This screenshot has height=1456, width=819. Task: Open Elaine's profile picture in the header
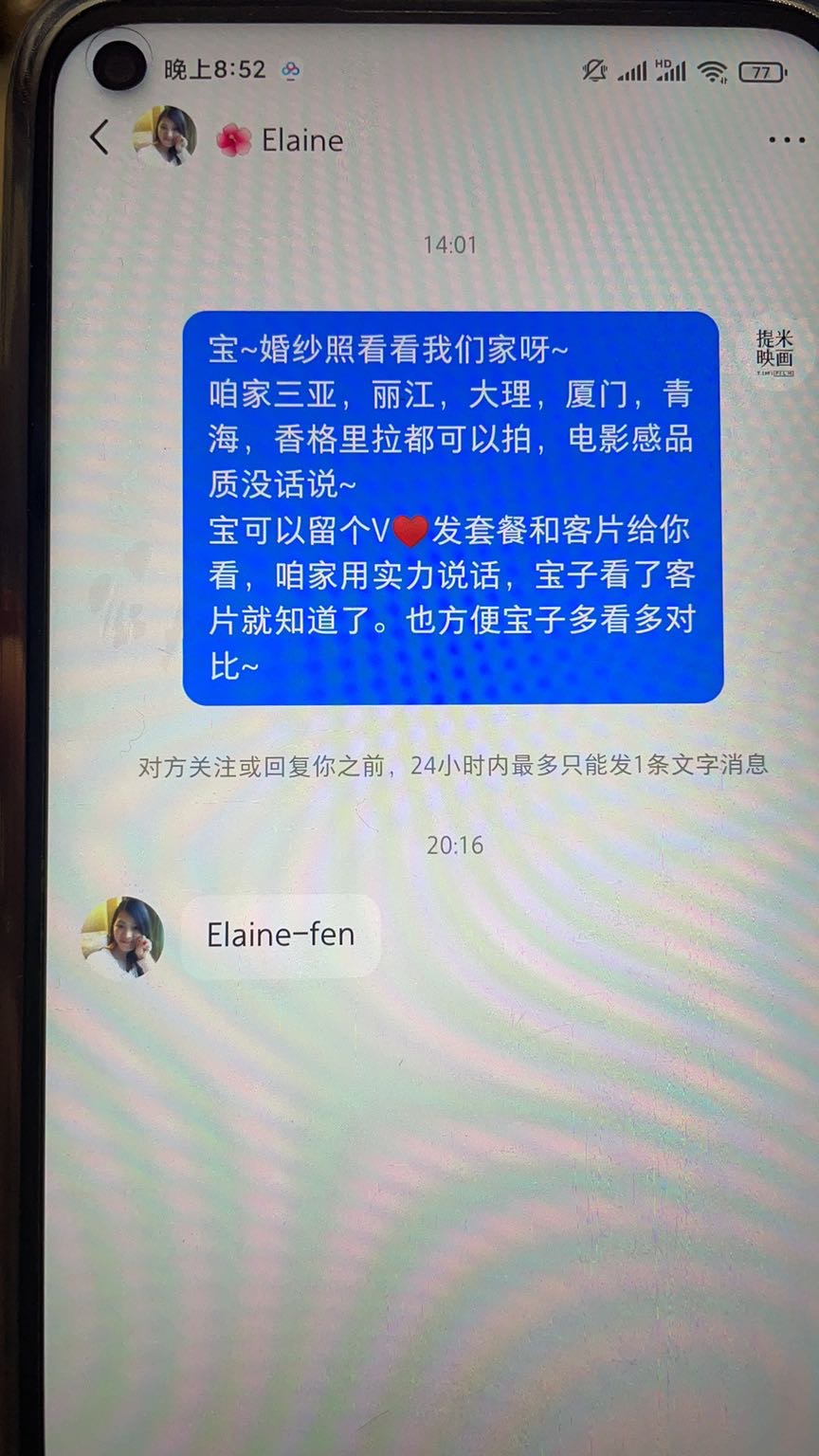pos(165,136)
